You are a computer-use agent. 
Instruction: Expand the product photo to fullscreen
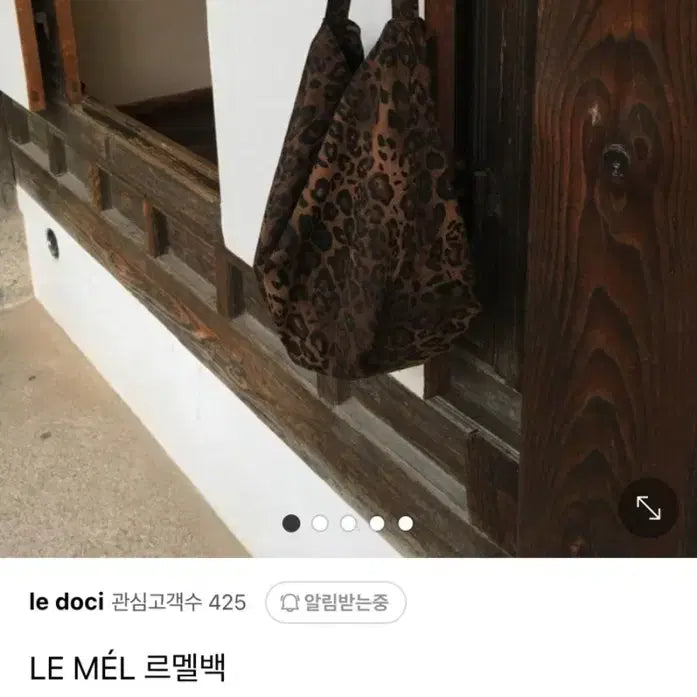point(648,510)
